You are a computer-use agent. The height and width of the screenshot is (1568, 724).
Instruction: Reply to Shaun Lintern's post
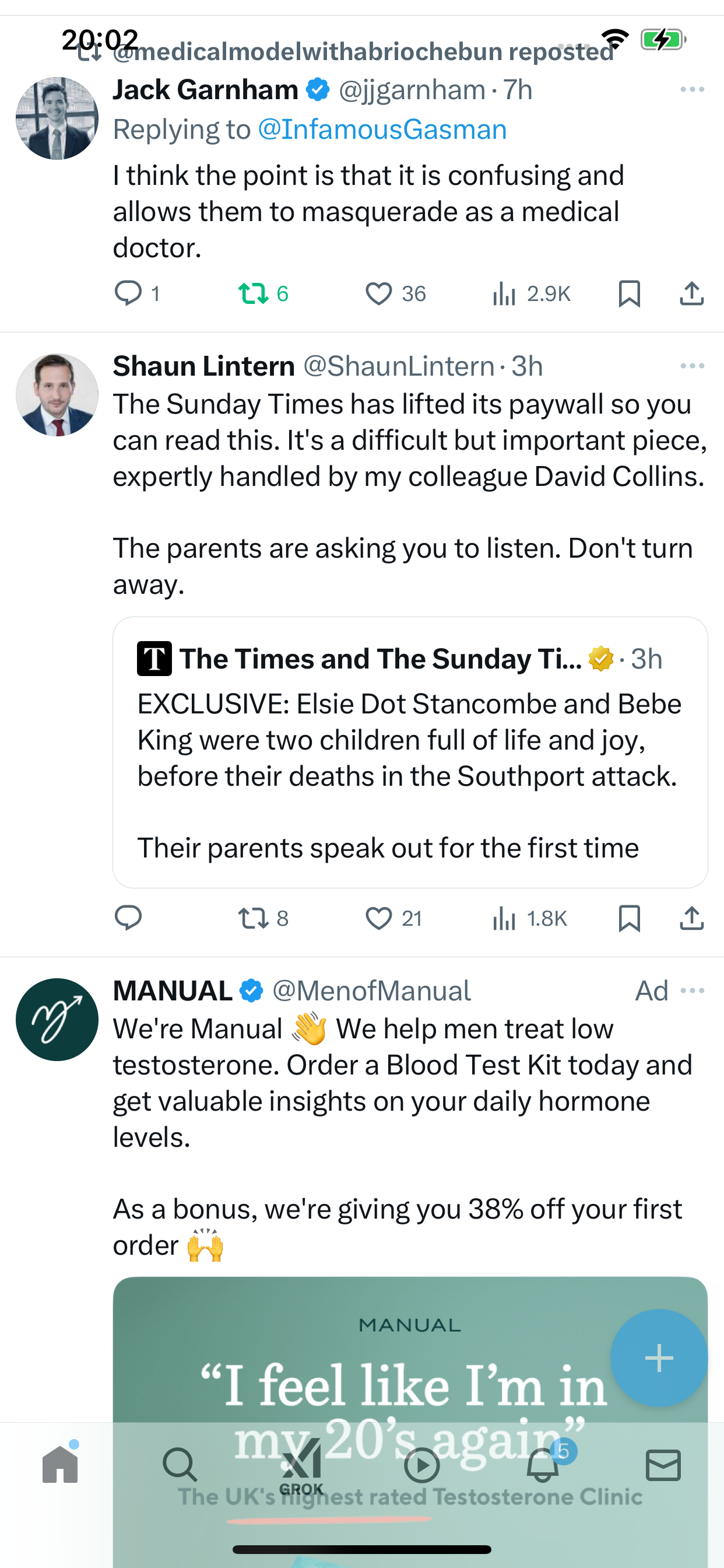tap(128, 918)
